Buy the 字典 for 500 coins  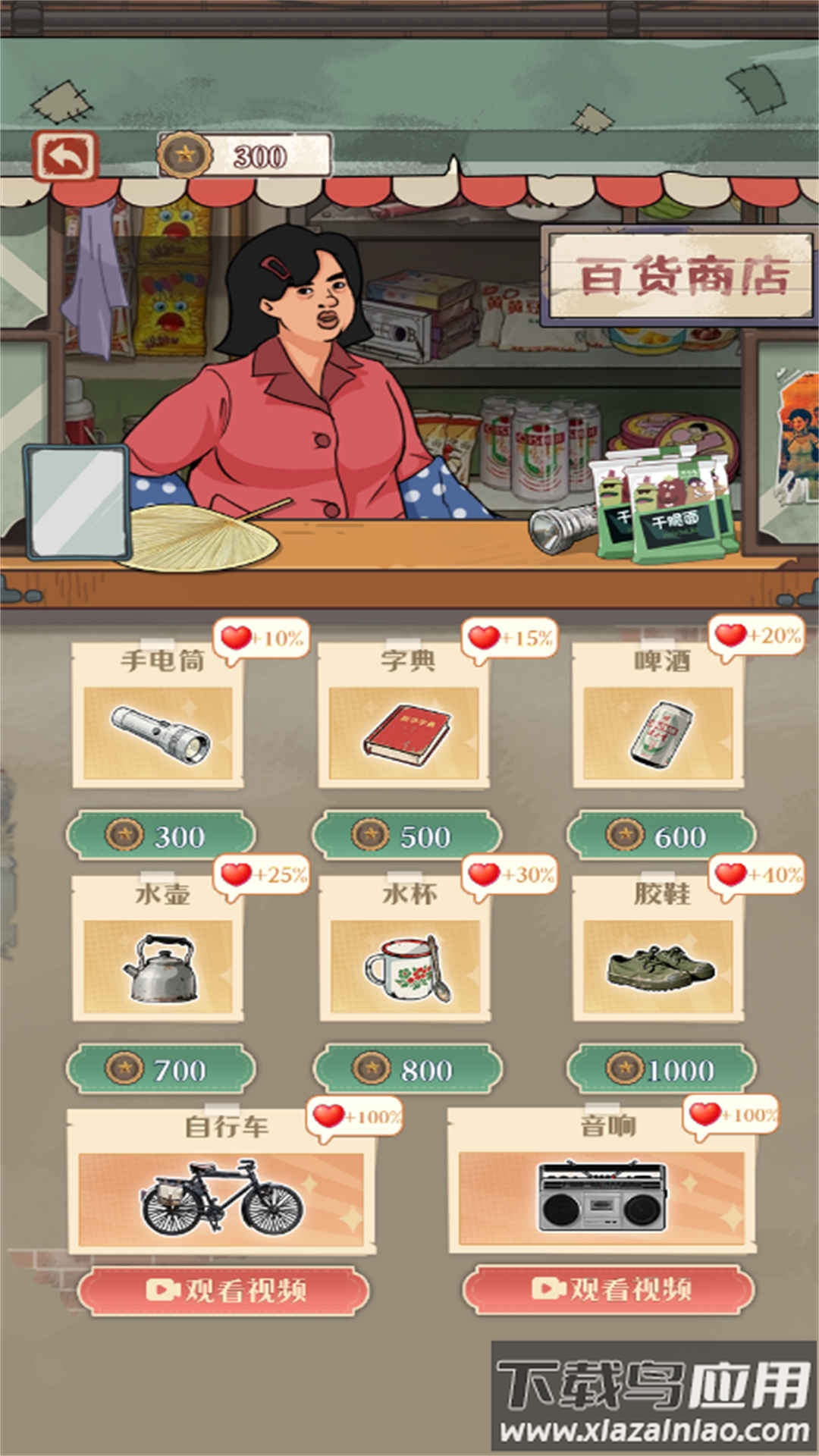click(x=407, y=836)
